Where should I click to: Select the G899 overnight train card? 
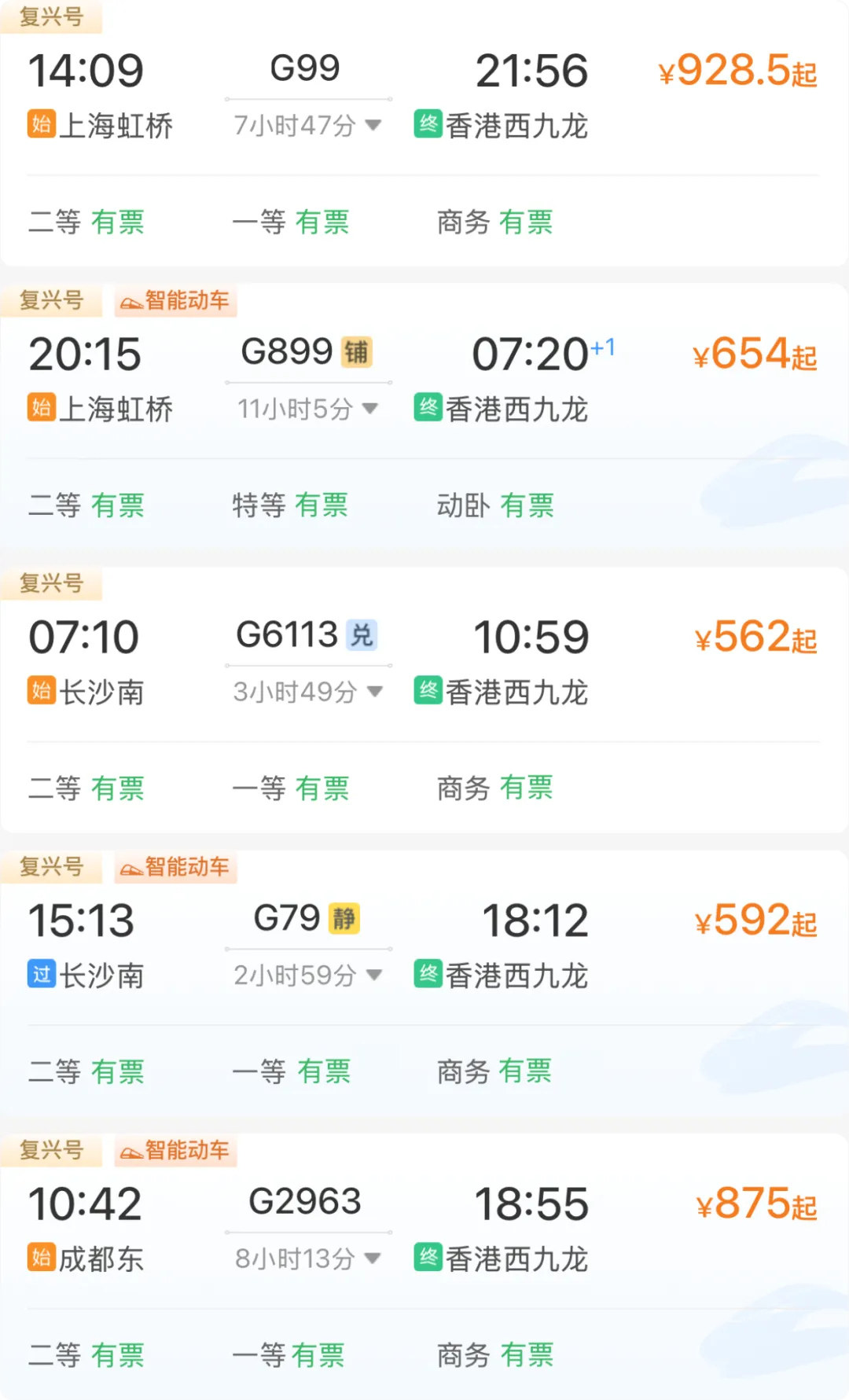[x=287, y=352]
